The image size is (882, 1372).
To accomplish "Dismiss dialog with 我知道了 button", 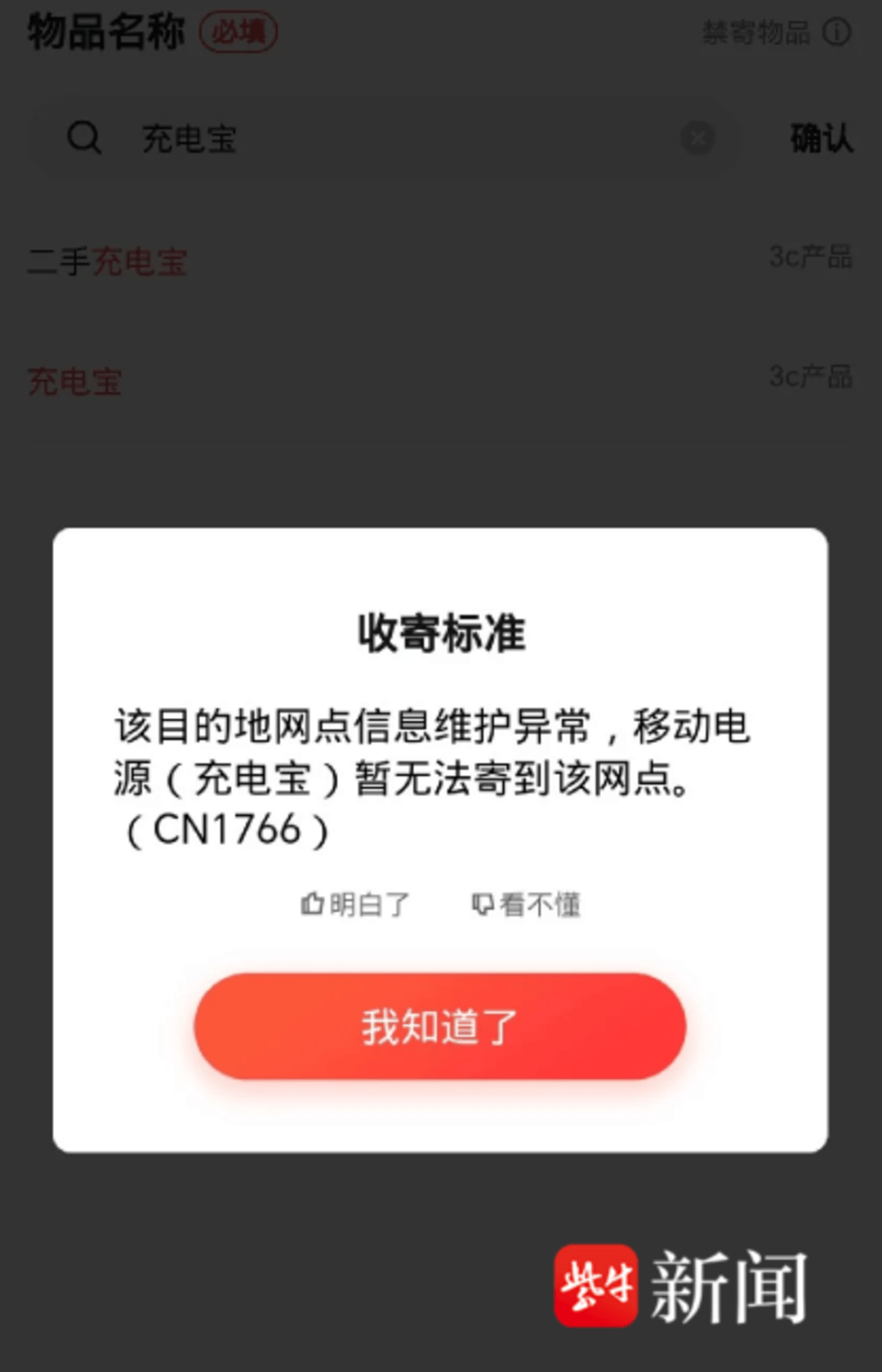I will pos(439,1026).
